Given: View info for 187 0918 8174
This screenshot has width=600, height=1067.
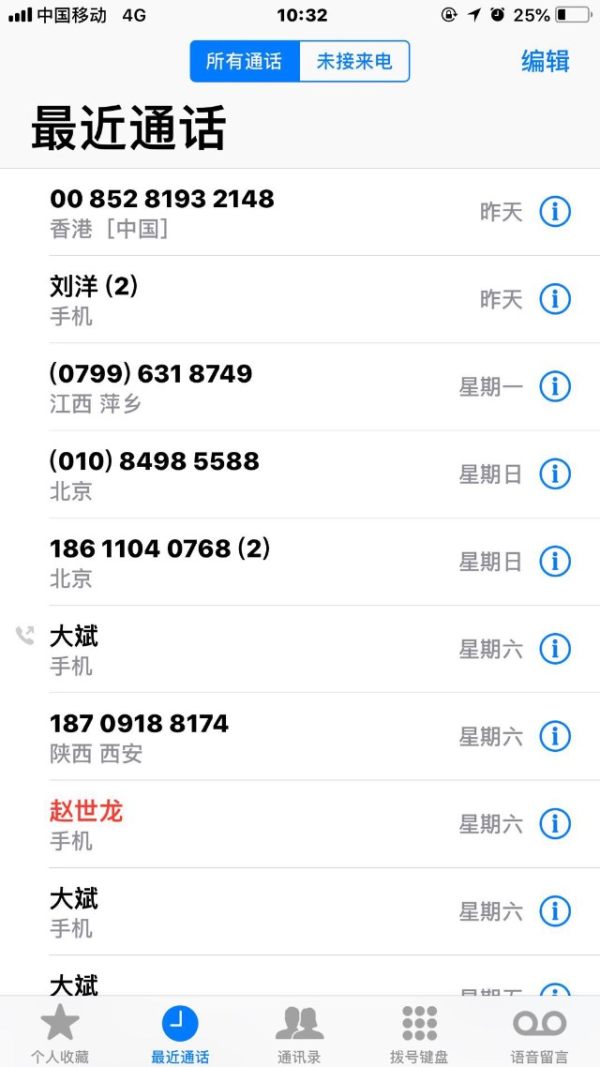Looking at the screenshot, I should pos(555,736).
